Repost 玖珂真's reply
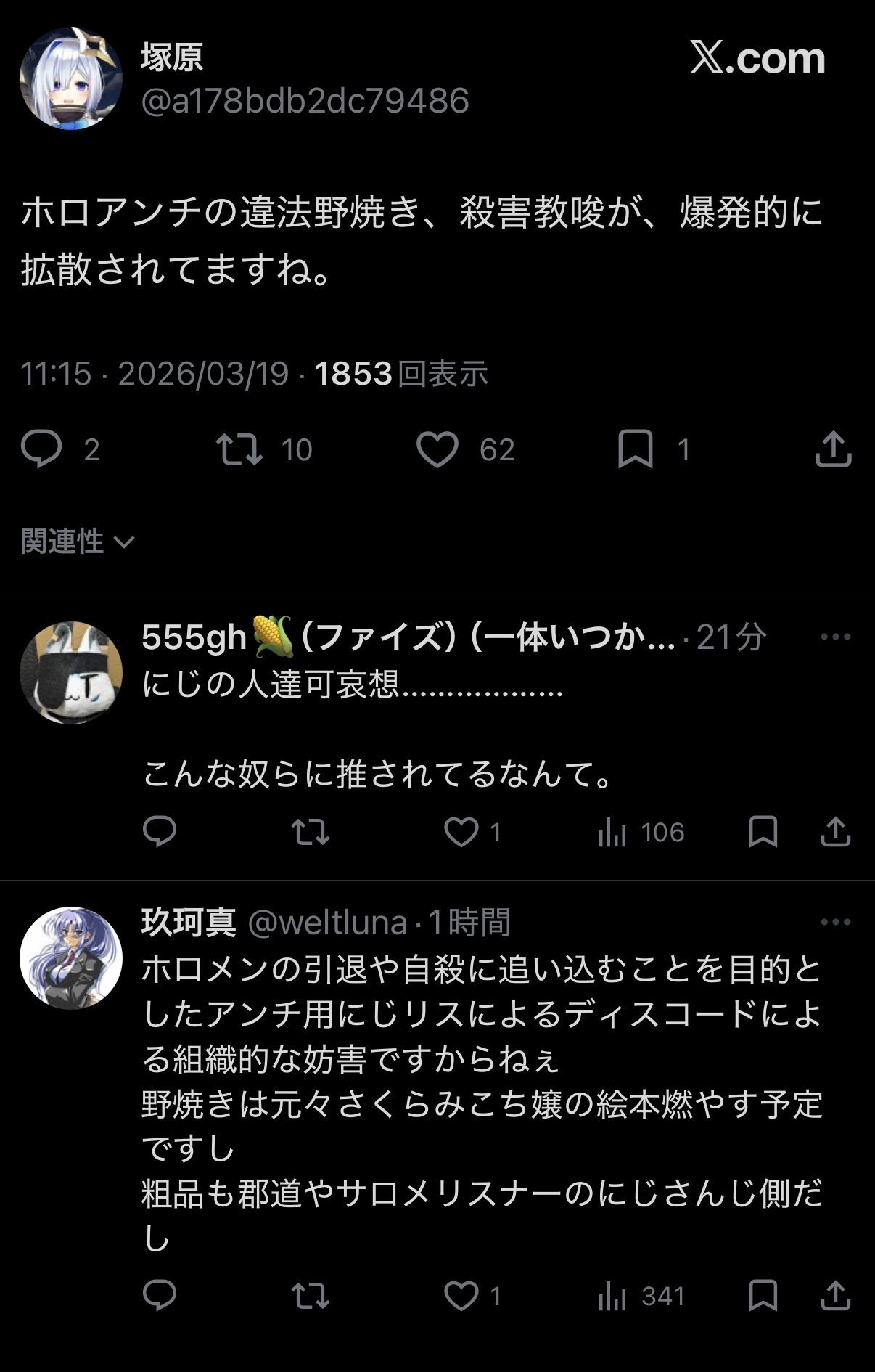Image resolution: width=875 pixels, height=1372 pixels. (x=311, y=1296)
